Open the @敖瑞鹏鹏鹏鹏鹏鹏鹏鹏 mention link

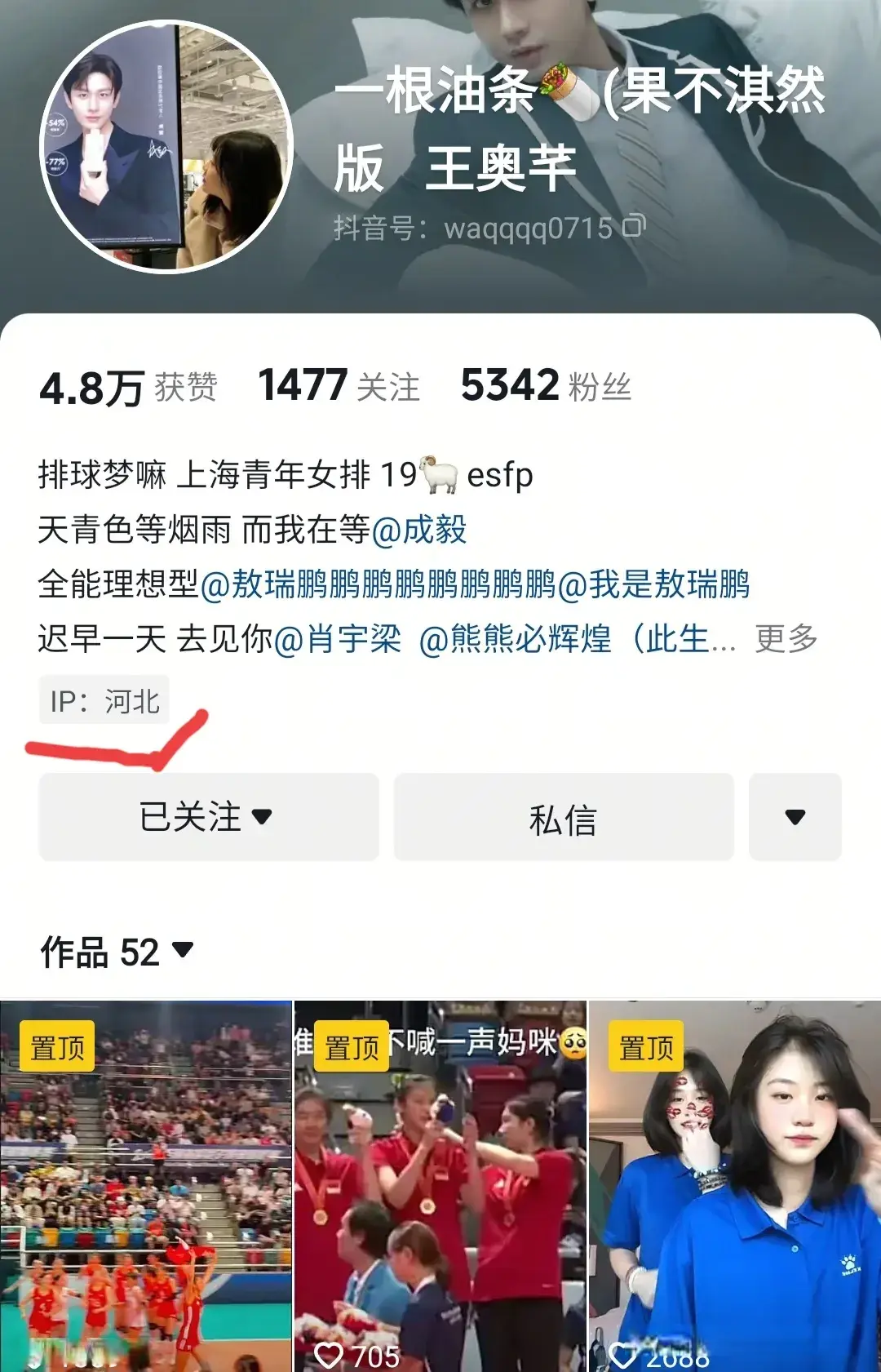tap(378, 584)
